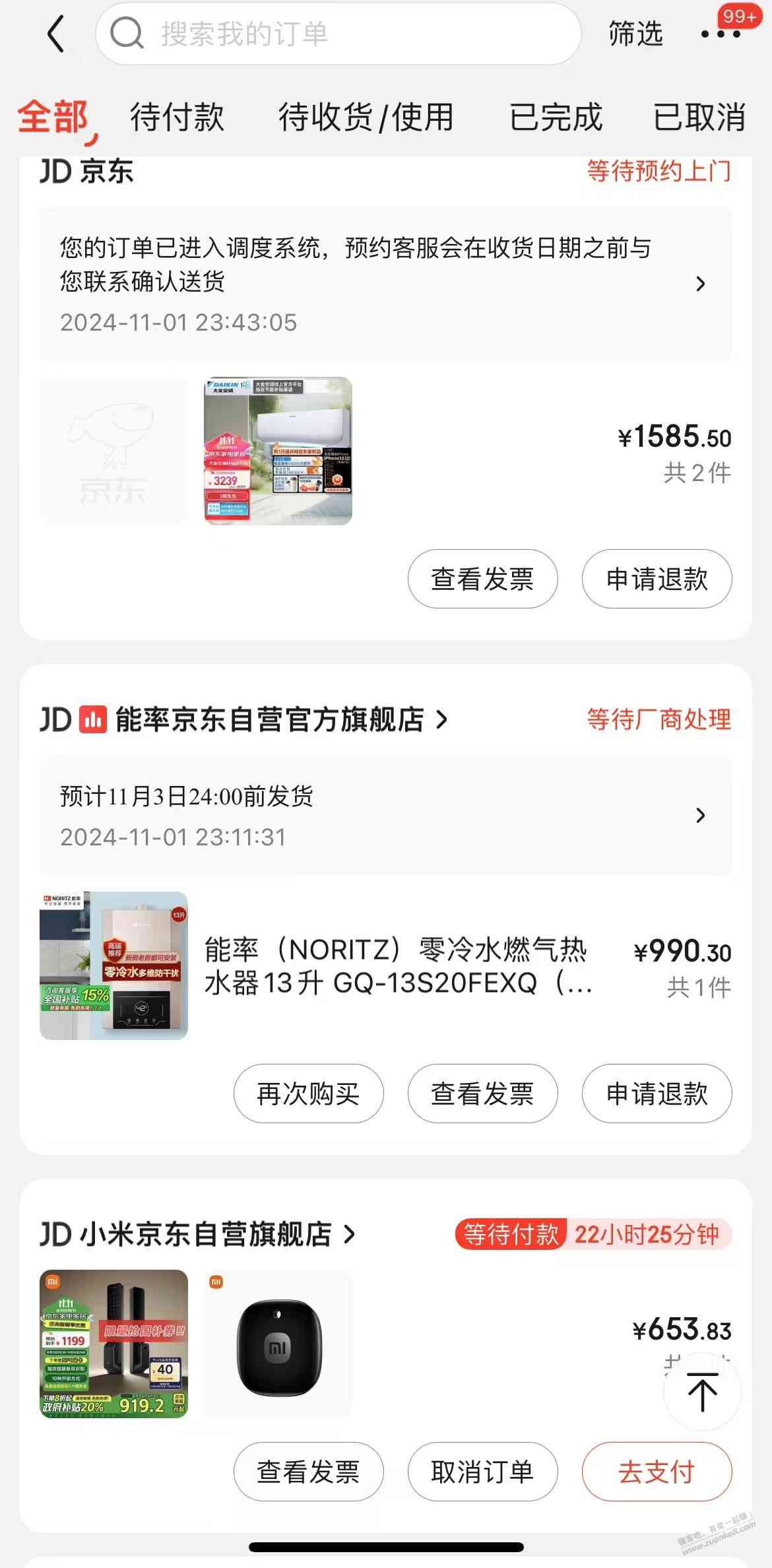Apply for refund on the NORITZ order
Screen dimensions: 772x1568
[657, 1094]
